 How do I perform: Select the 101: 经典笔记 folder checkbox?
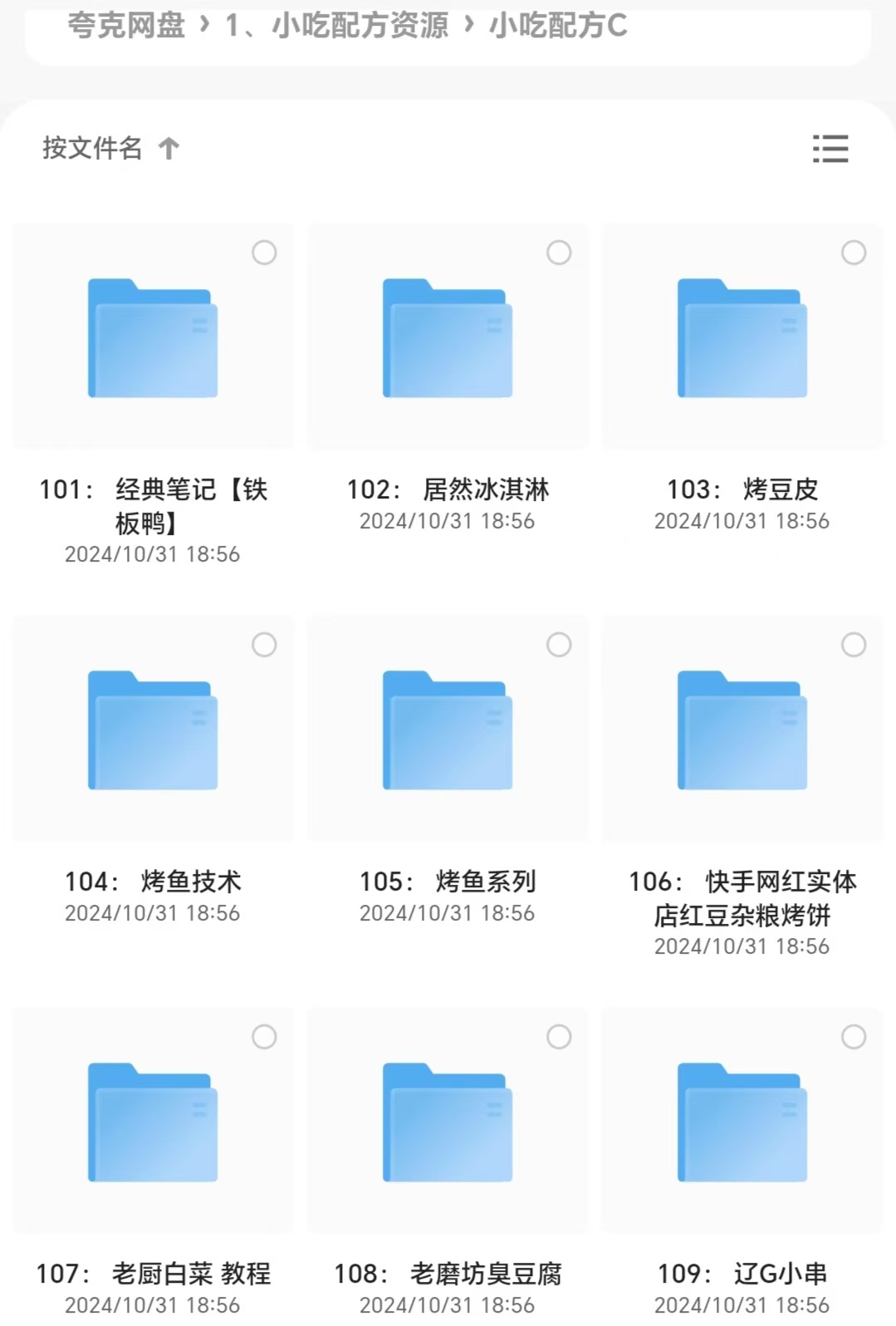click(264, 253)
